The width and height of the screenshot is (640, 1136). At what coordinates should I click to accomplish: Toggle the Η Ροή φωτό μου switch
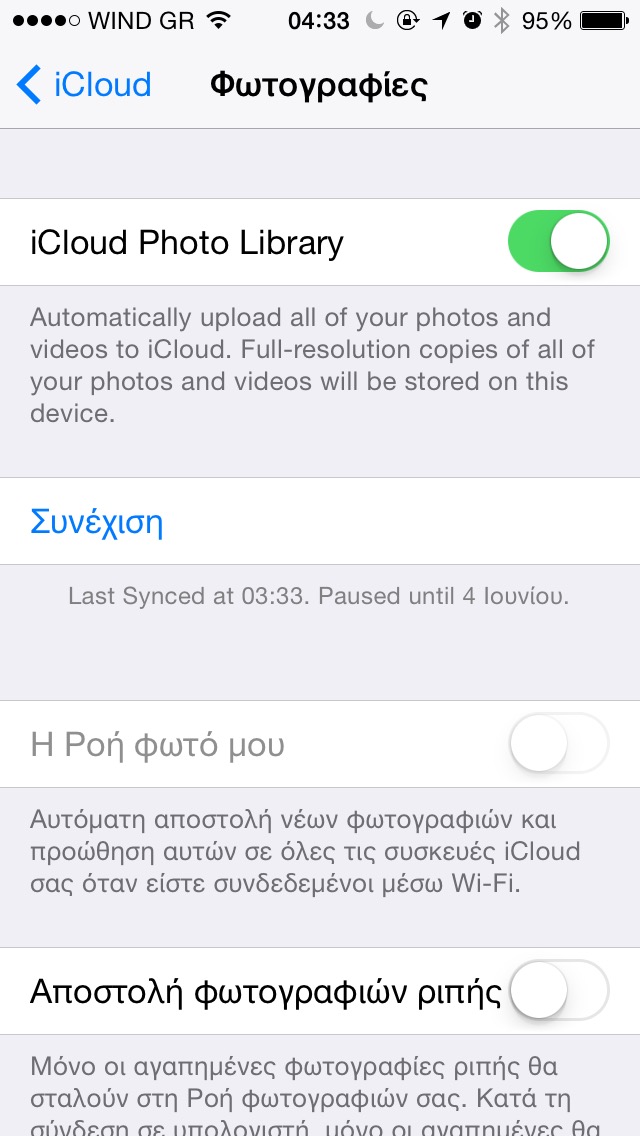pyautogui.click(x=558, y=745)
